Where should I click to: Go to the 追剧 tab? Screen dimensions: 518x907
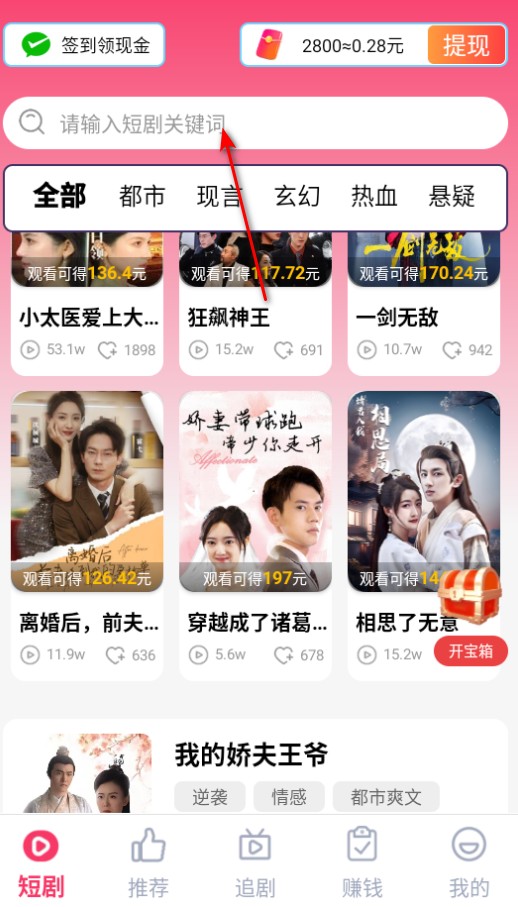point(255,861)
